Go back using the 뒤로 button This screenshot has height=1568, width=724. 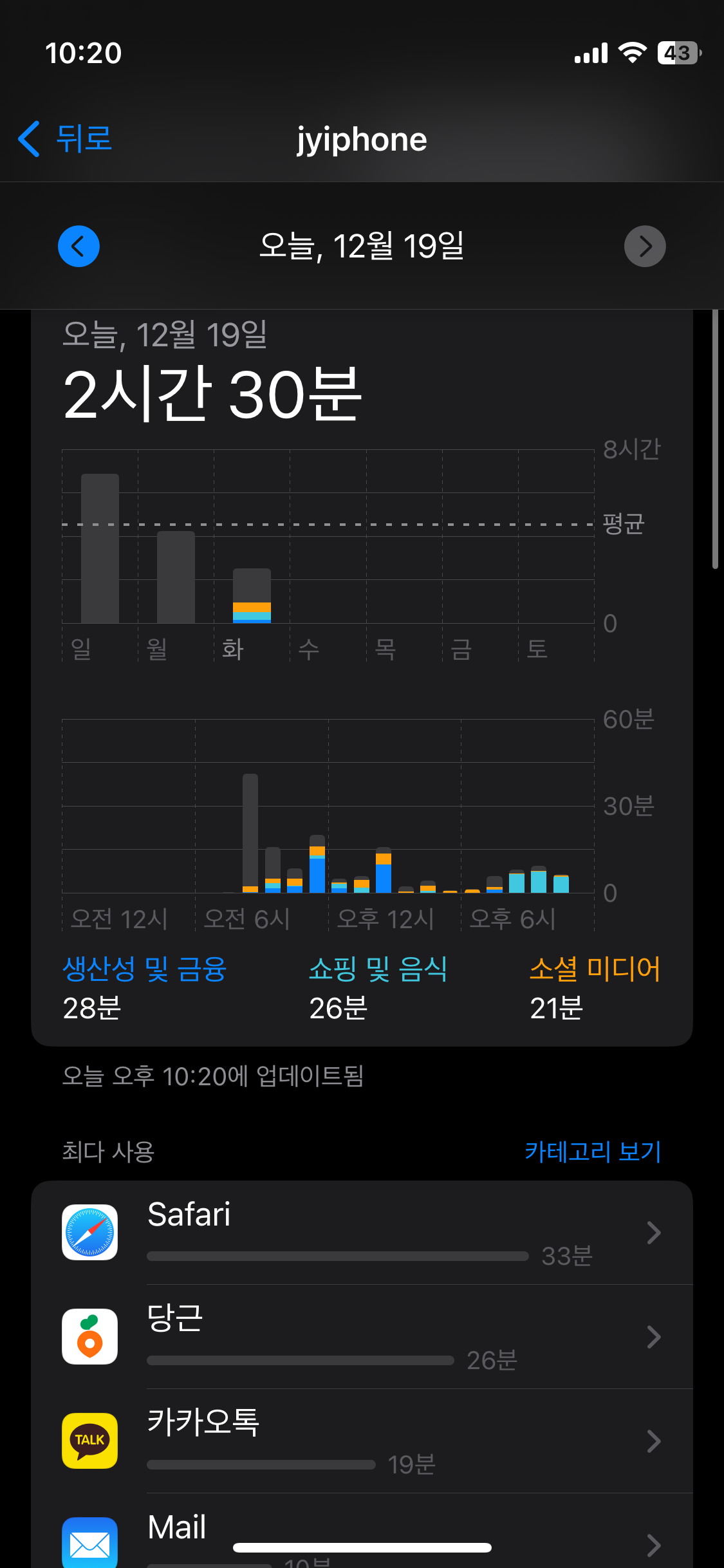(64, 139)
